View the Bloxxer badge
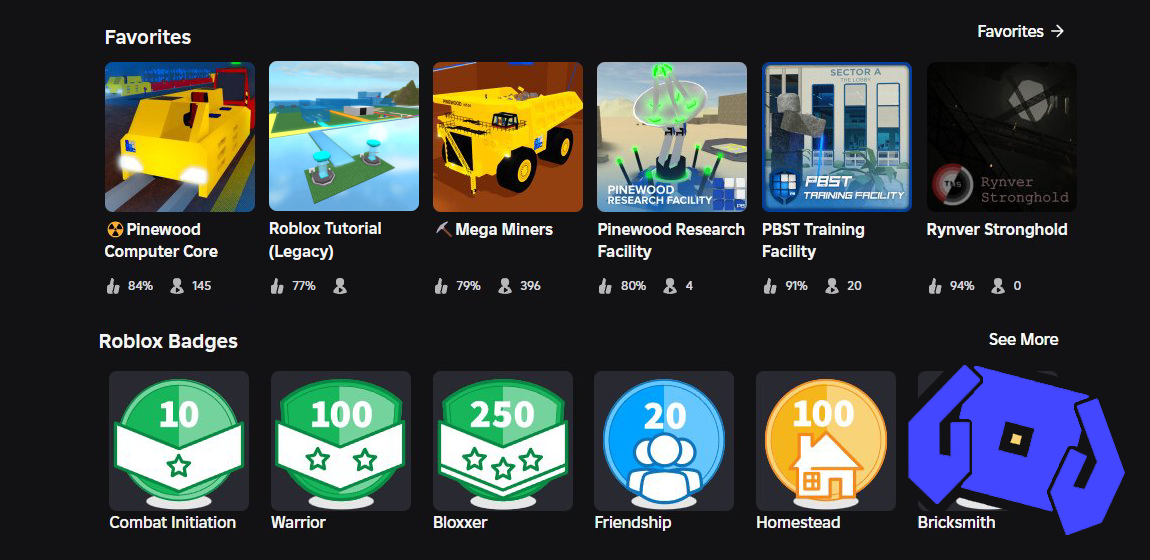This screenshot has width=1150, height=560. [503, 441]
